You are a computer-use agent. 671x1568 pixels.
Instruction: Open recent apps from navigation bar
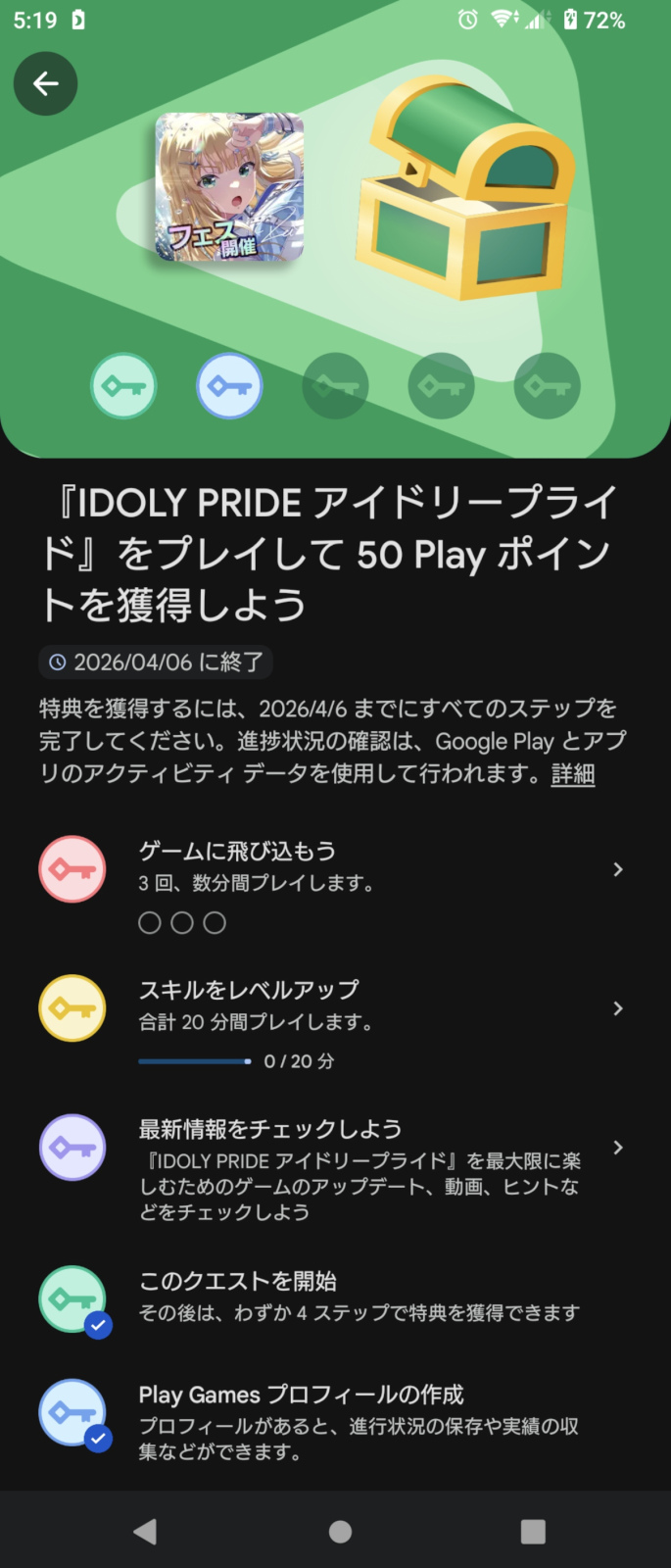click(533, 1532)
